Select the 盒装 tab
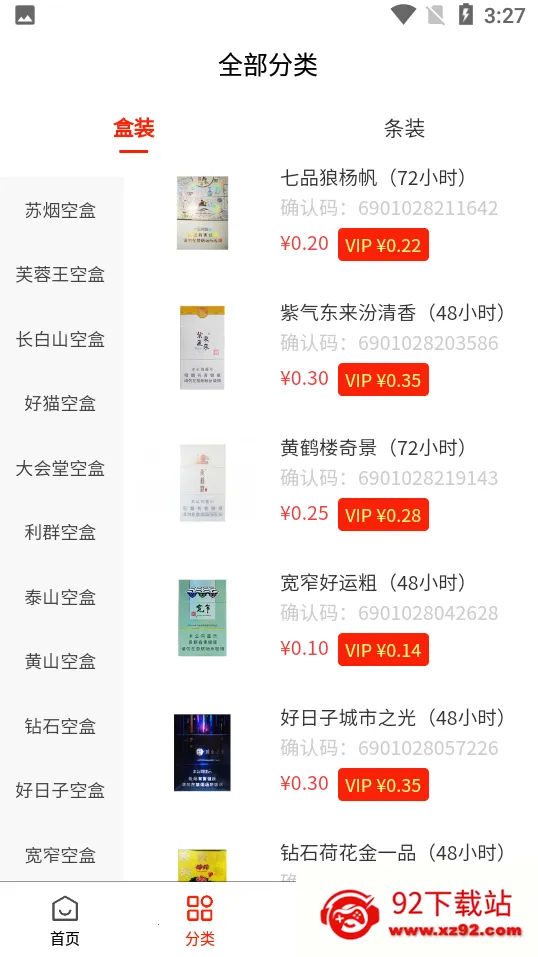Screen dimensions: 538x957 134,128
